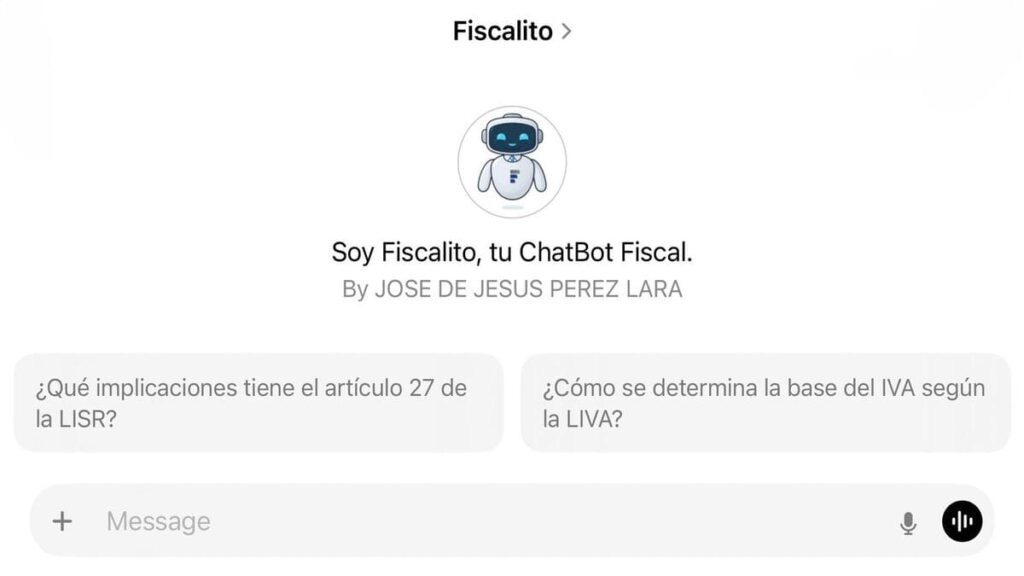Tap the plus attach icon

pyautogui.click(x=62, y=521)
